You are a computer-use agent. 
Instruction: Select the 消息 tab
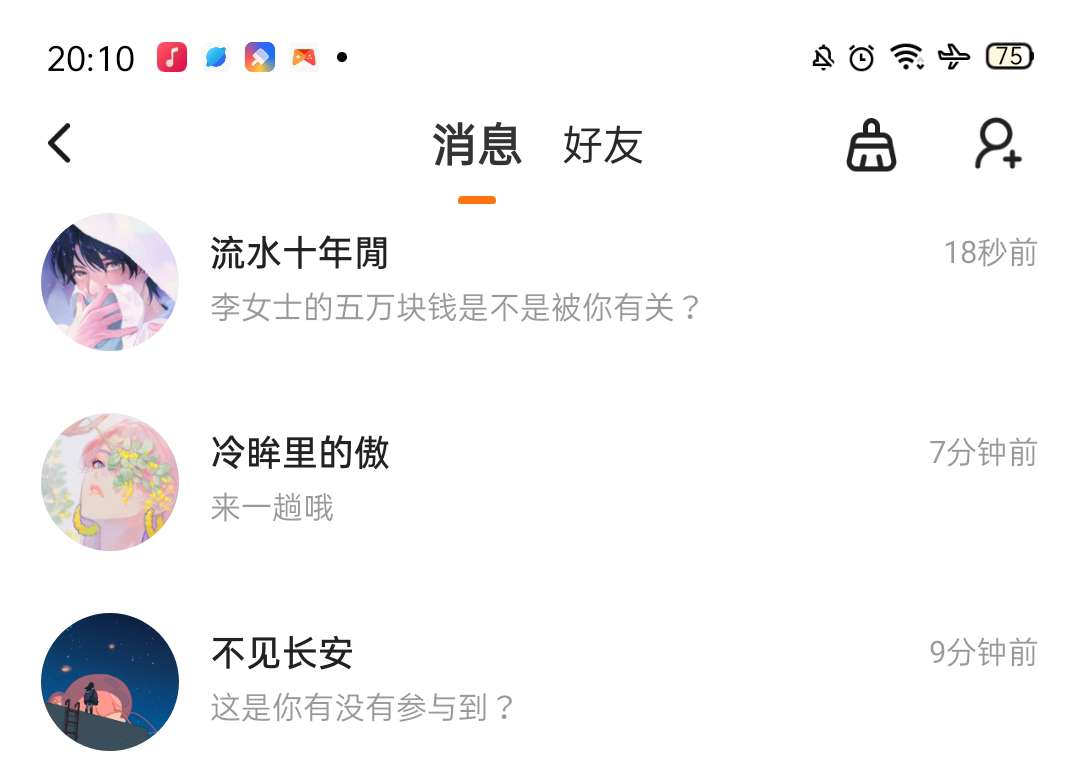coord(477,146)
